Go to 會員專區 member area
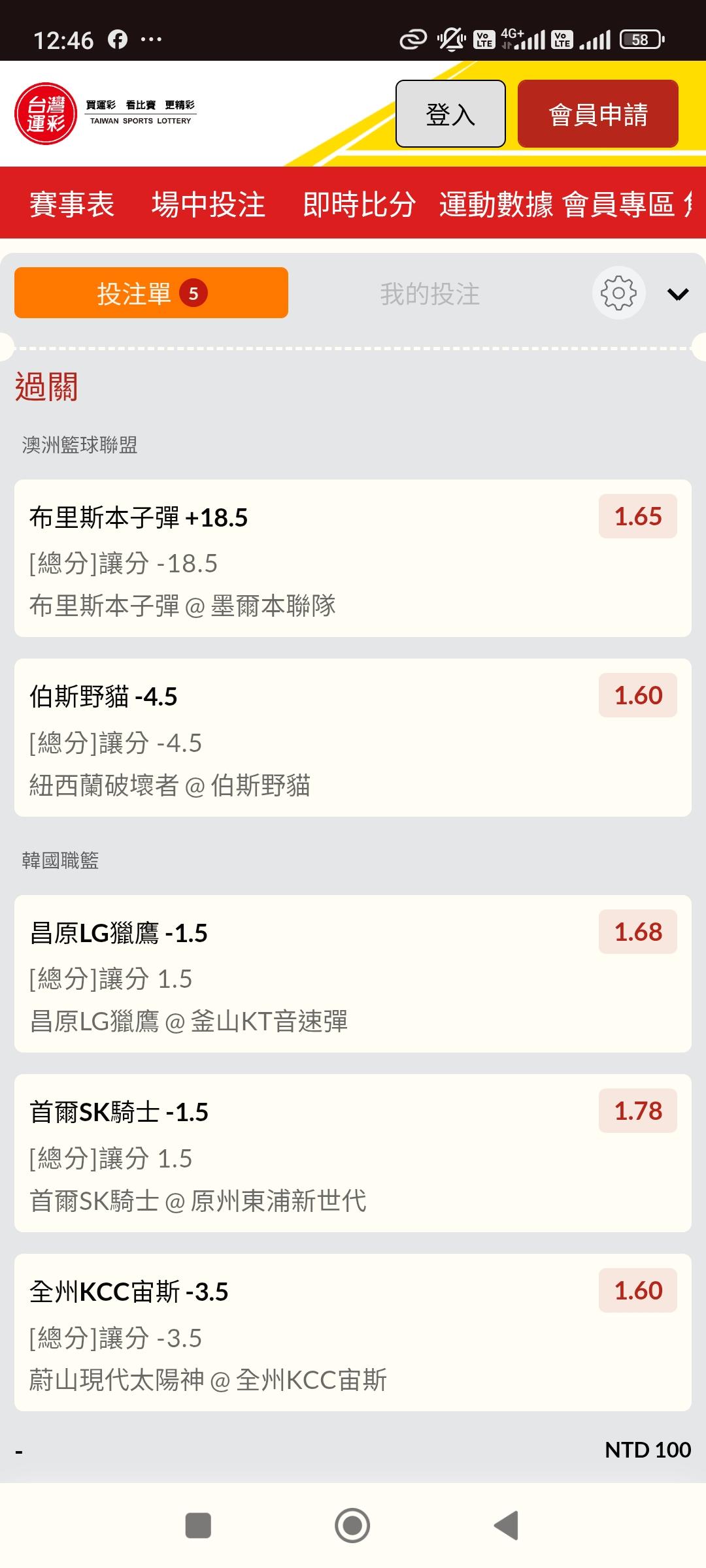 click(x=618, y=204)
